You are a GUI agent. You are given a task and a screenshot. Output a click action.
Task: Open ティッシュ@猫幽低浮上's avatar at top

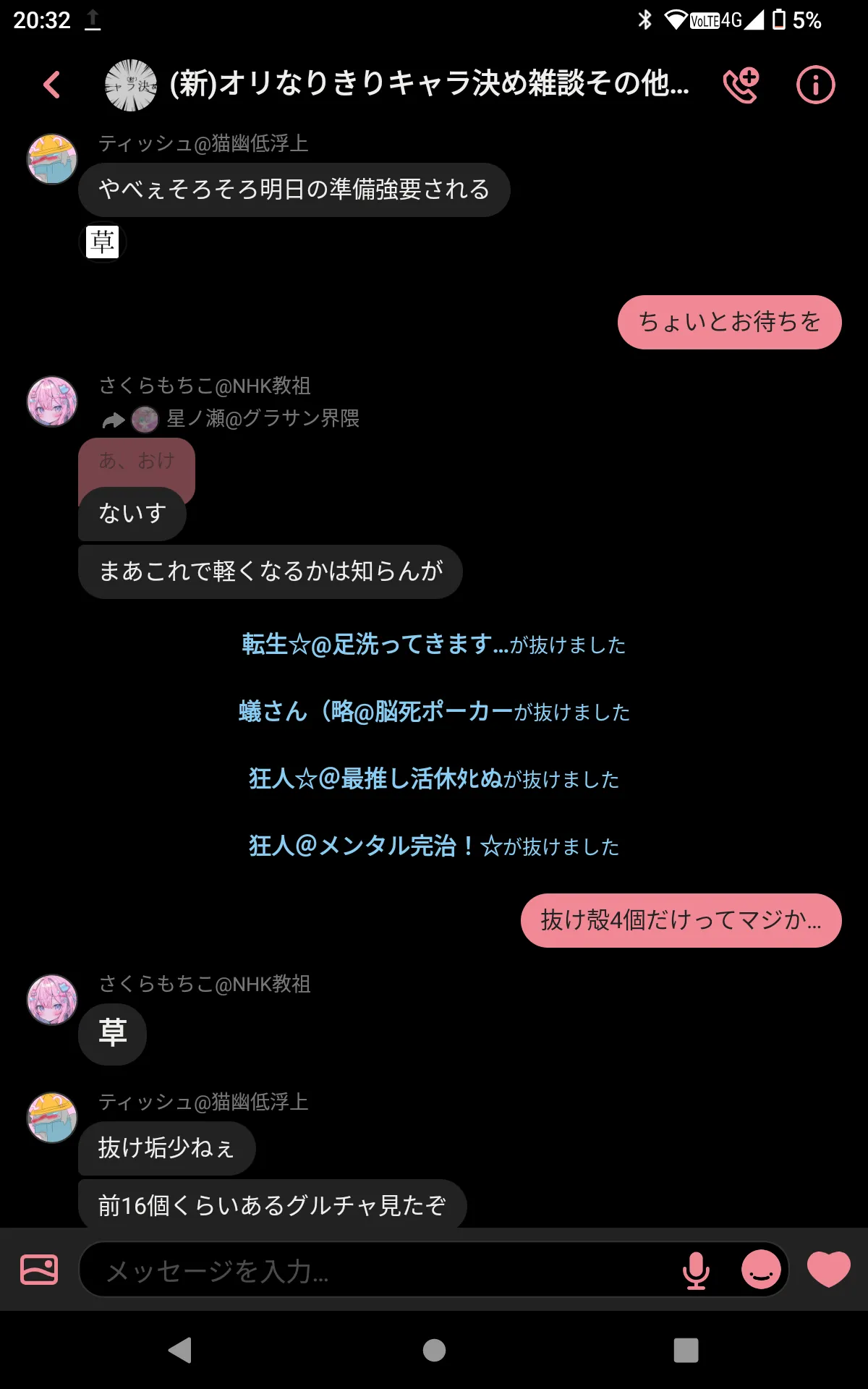[52, 159]
